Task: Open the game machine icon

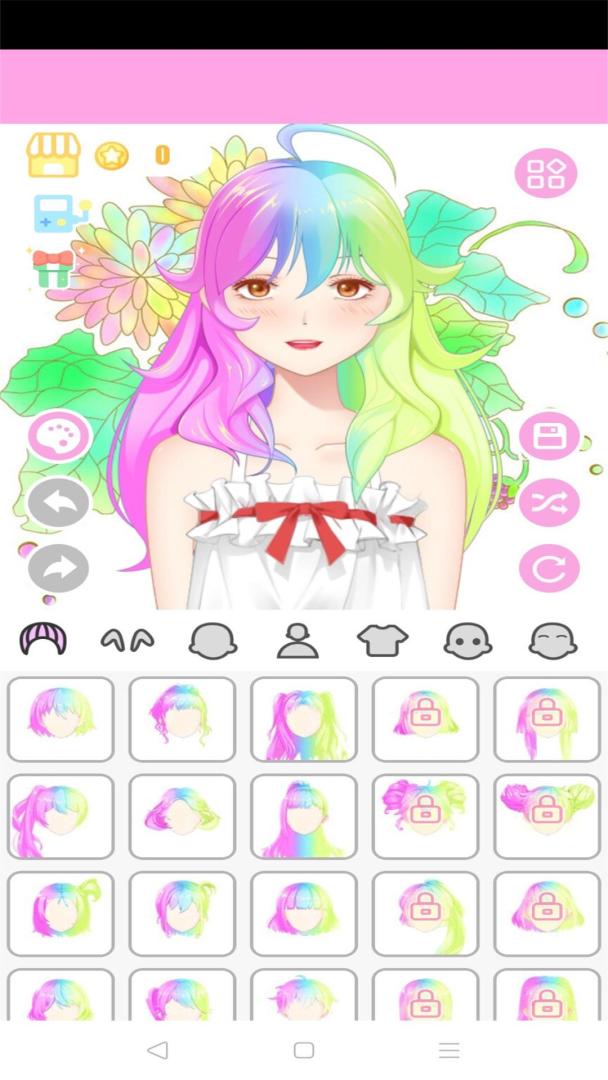Action: [58, 213]
